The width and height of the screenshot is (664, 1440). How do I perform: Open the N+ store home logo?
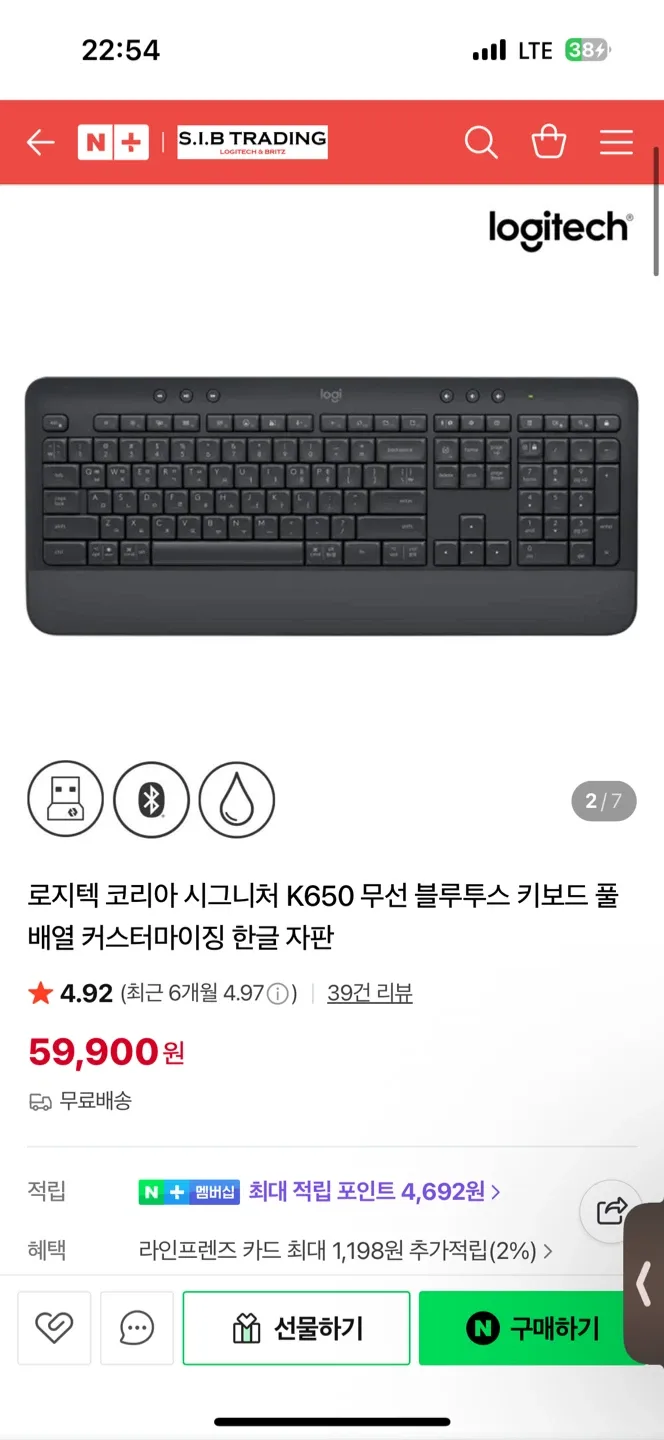tap(112, 143)
